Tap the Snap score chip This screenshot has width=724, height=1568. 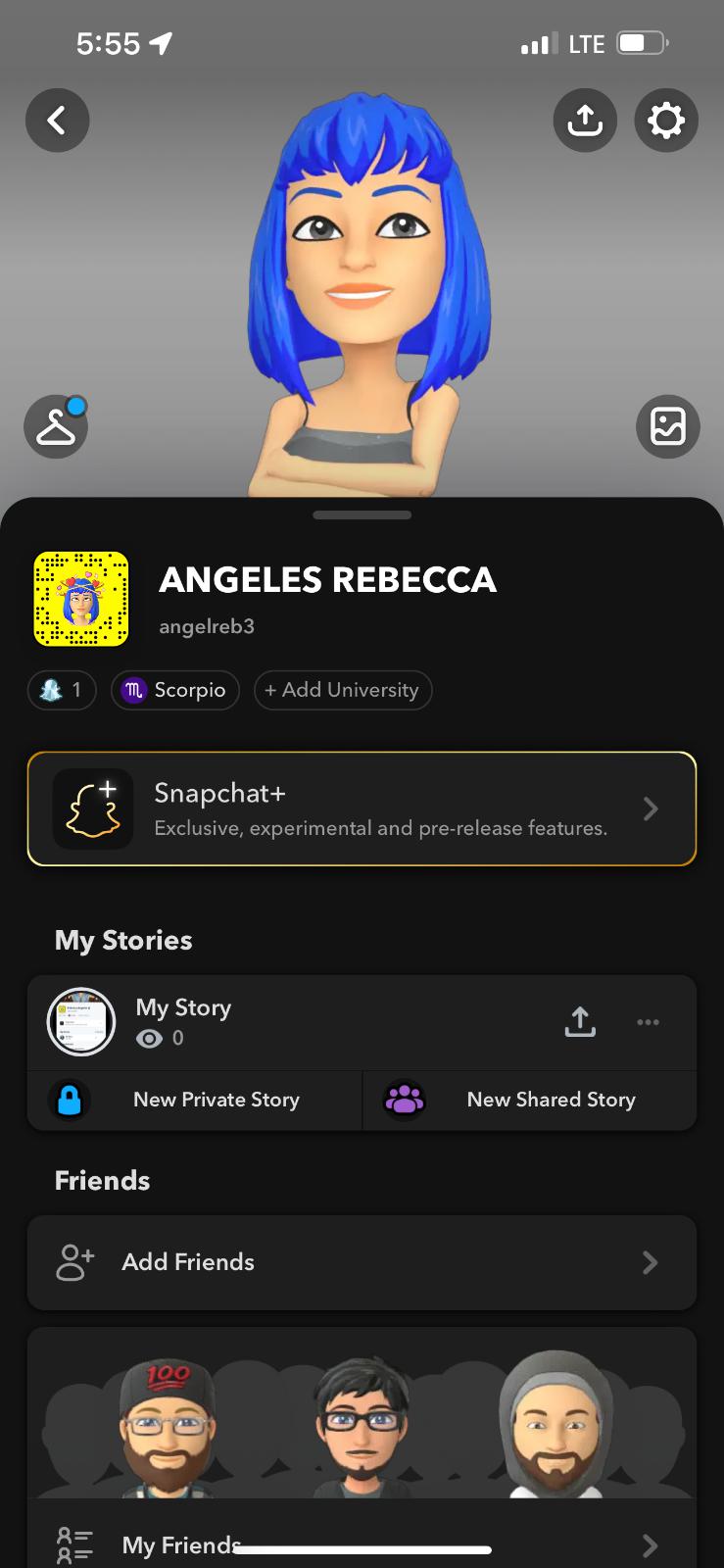pyautogui.click(x=62, y=690)
